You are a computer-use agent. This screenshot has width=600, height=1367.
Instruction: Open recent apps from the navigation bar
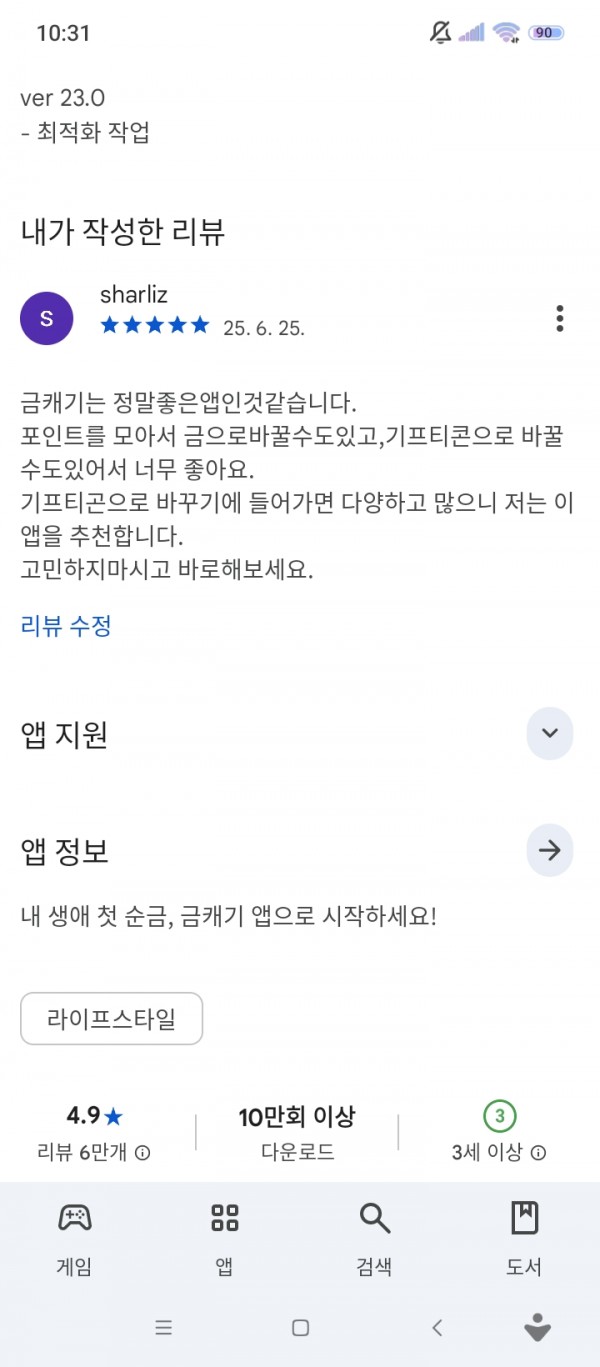click(164, 1328)
